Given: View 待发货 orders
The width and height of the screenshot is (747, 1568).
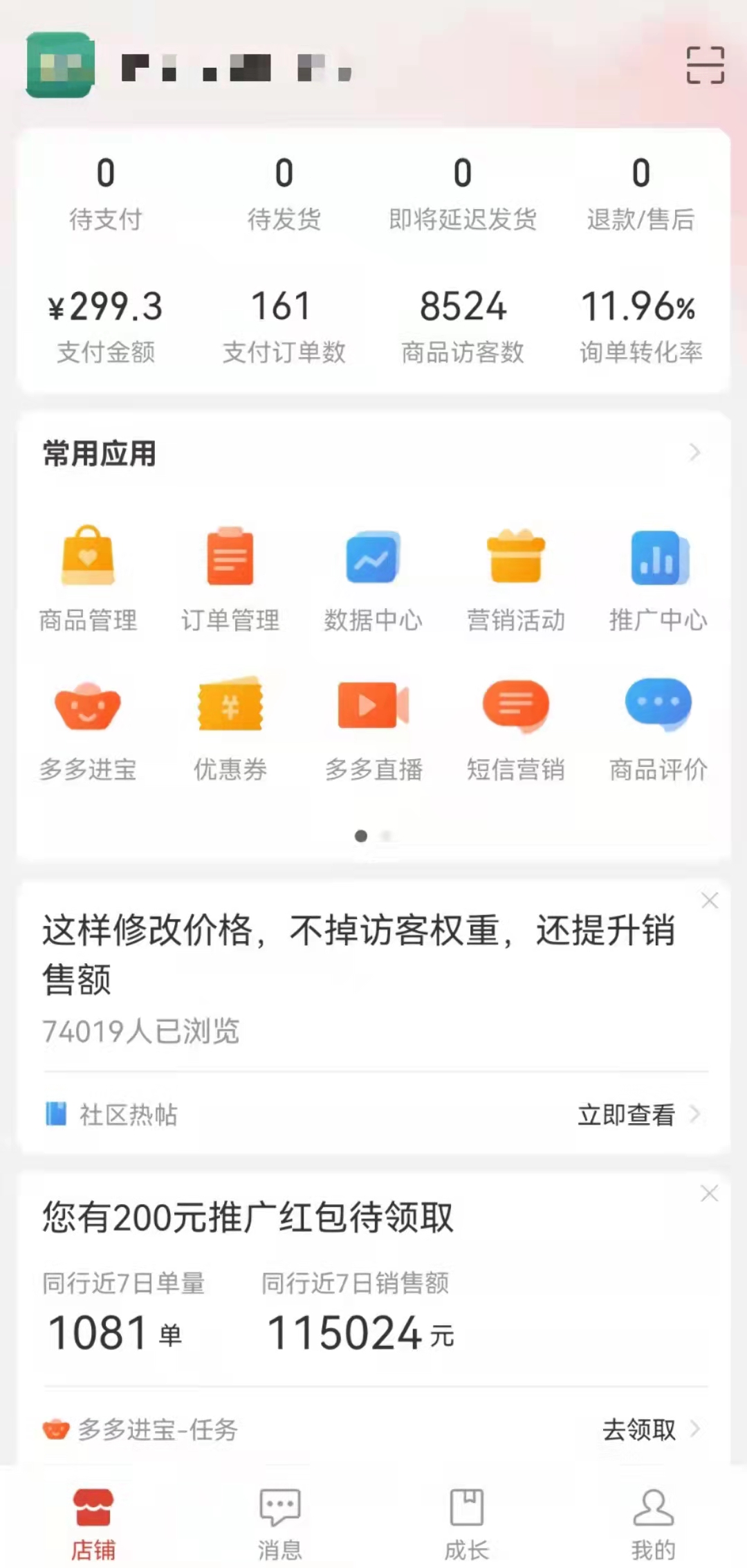Looking at the screenshot, I should tap(284, 192).
